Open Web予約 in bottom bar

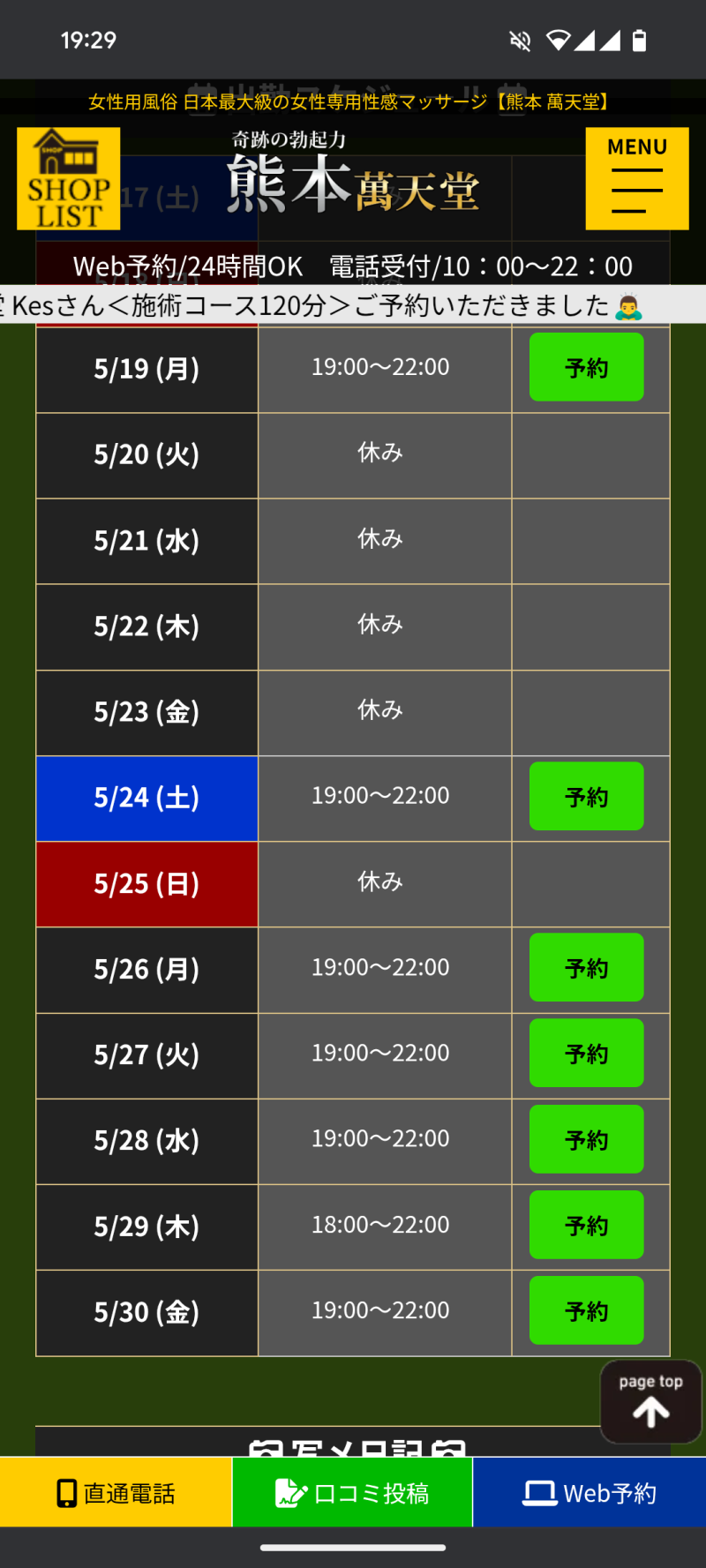(x=590, y=1493)
